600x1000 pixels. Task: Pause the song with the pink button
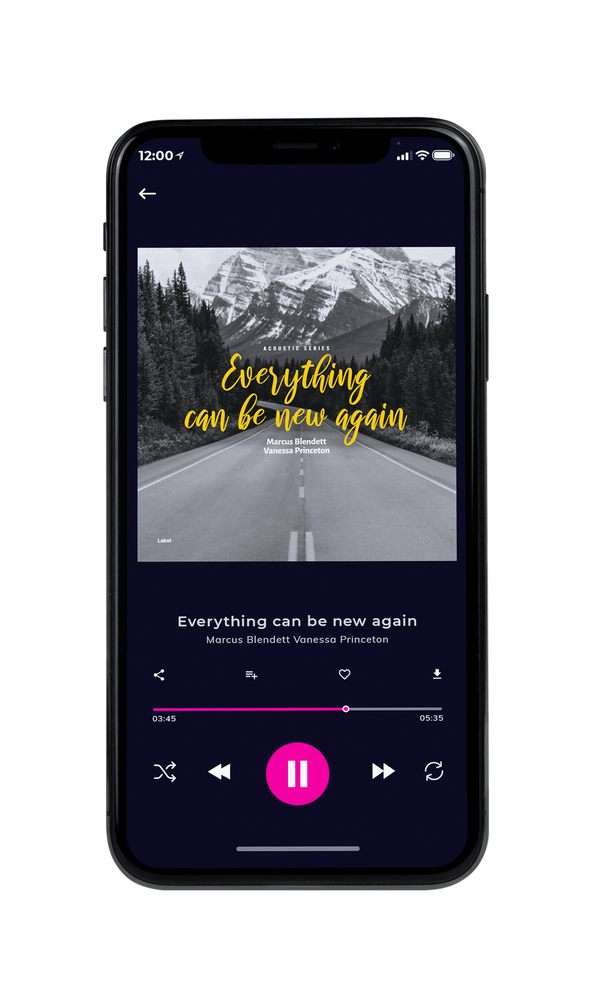click(297, 774)
